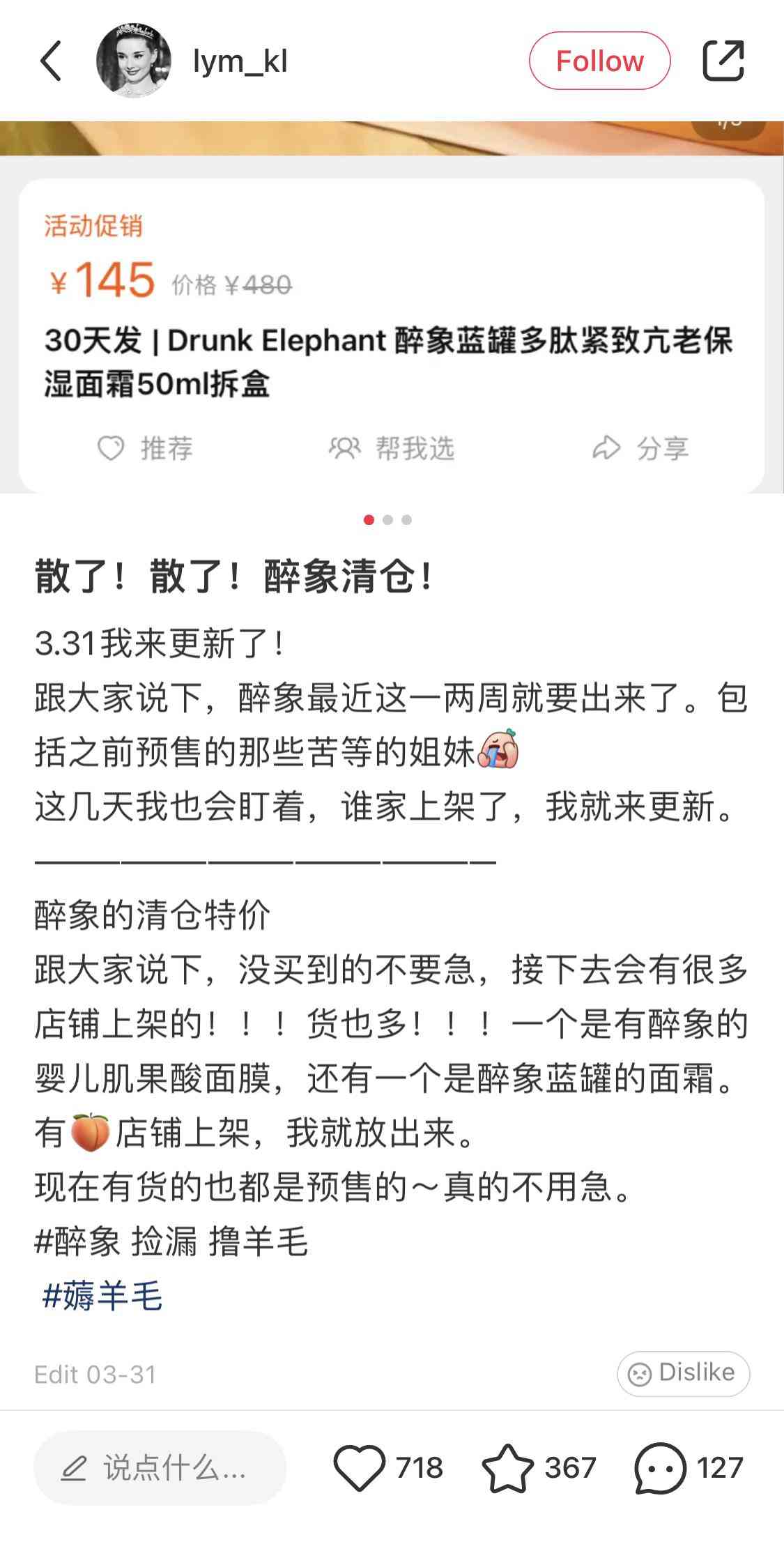Tap the 活动促销 promotion label
Image resolution: width=784 pixels, height=1544 pixels.
pyautogui.click(x=94, y=225)
